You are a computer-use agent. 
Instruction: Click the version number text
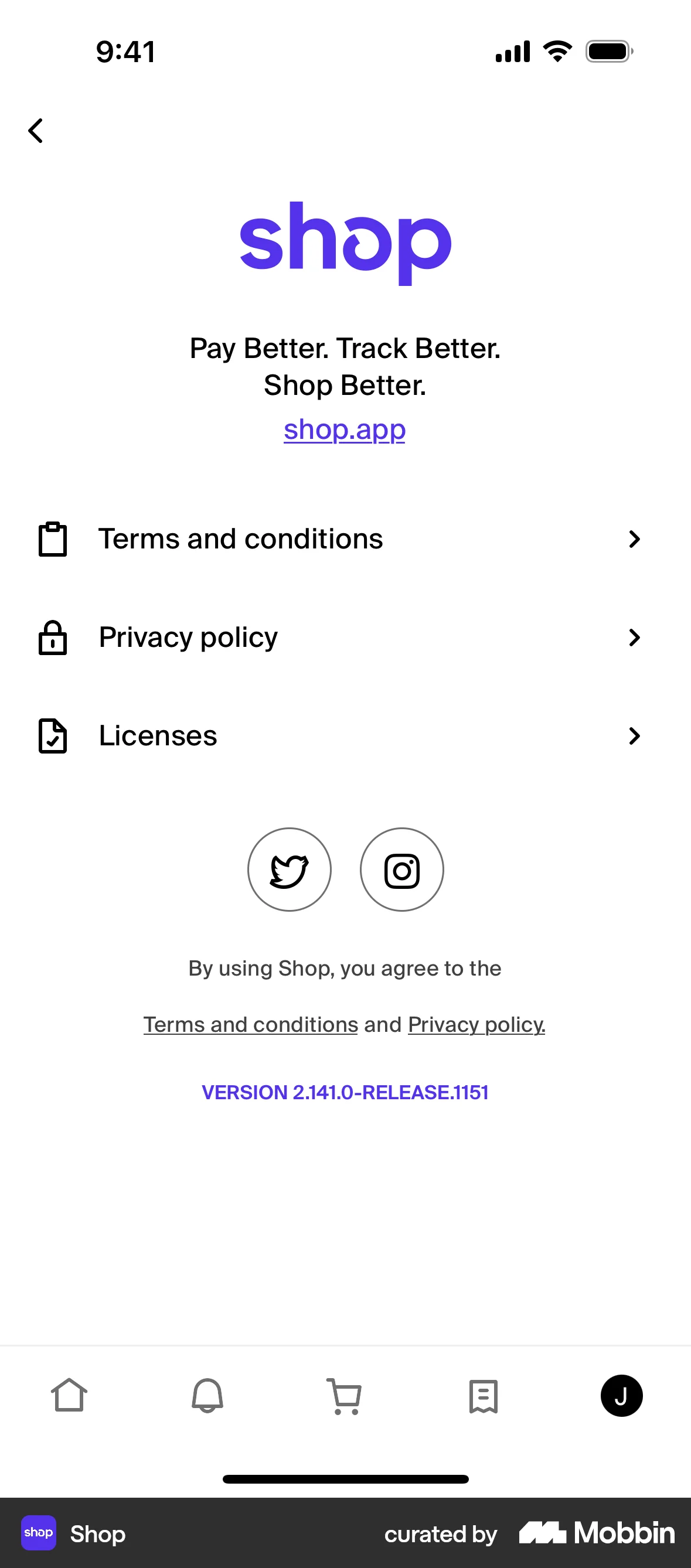[x=345, y=1092]
